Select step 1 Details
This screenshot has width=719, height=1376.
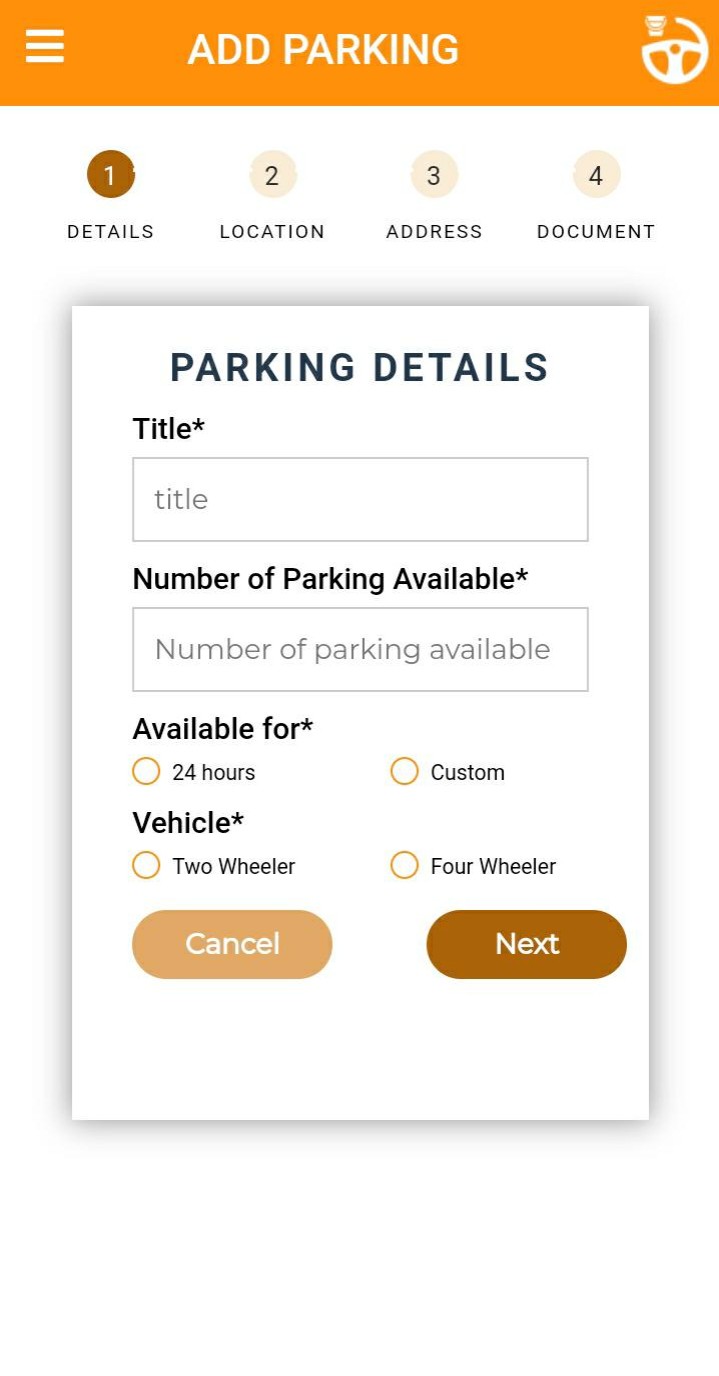[x=110, y=176]
